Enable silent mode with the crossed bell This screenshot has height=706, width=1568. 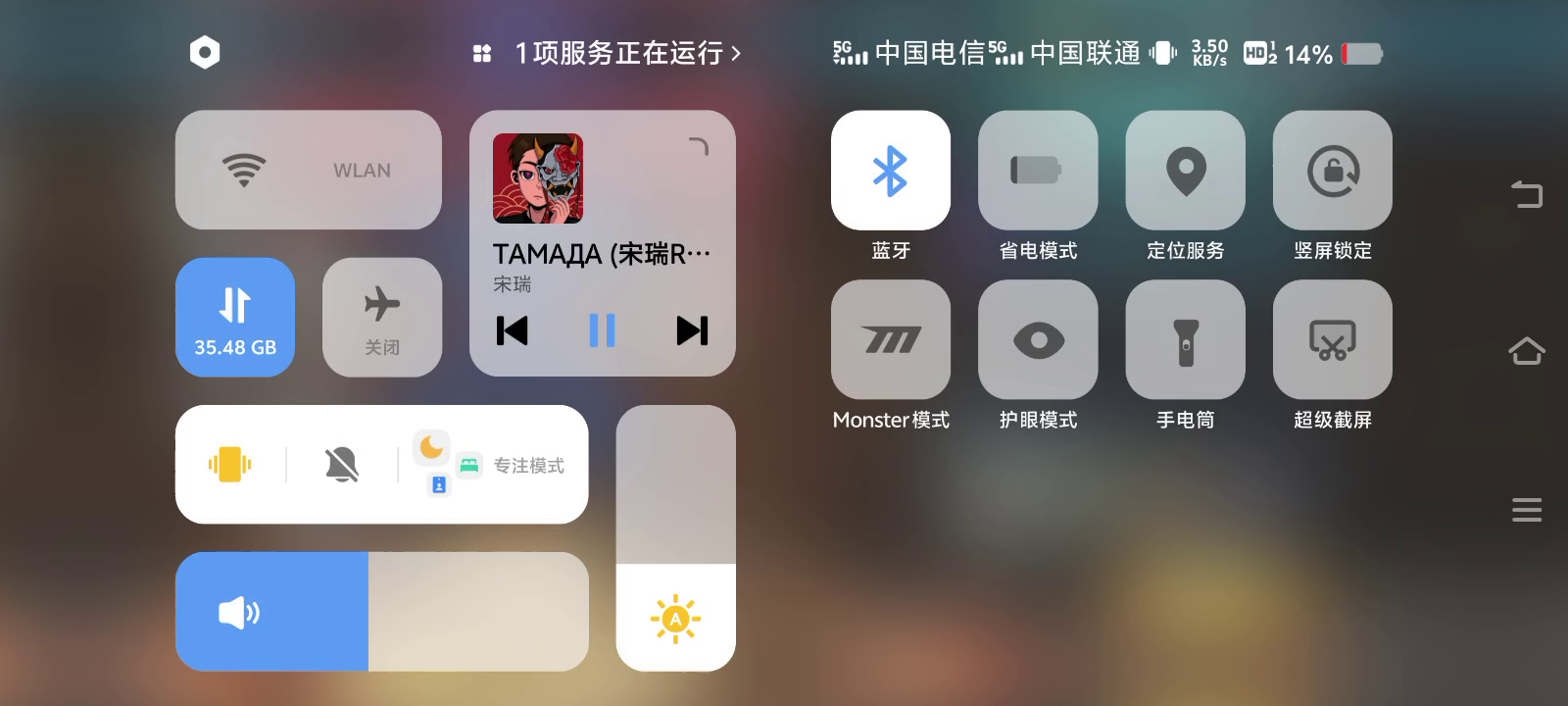pos(342,465)
